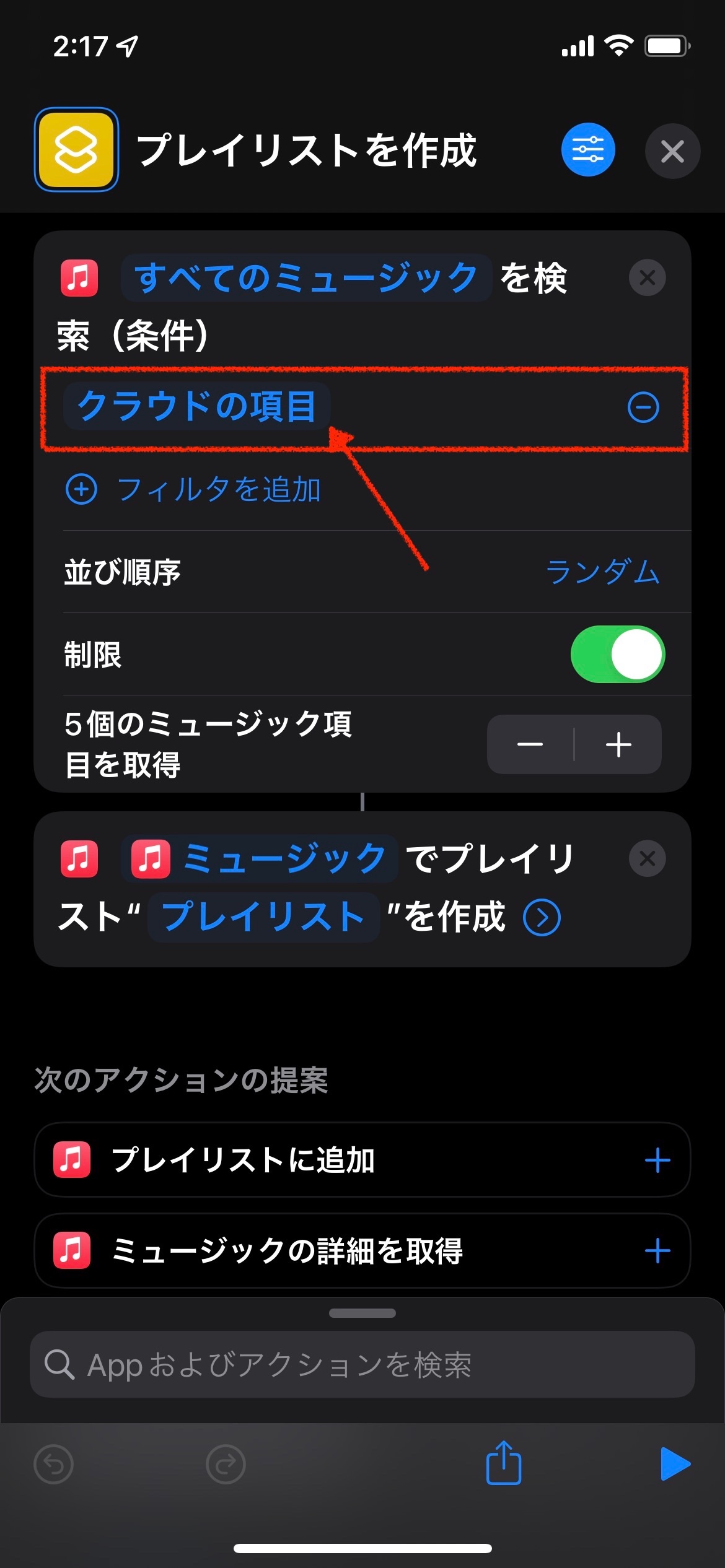Add a new filter with フィルタを追加
Screen dimensions: 725x1568
[x=193, y=489]
